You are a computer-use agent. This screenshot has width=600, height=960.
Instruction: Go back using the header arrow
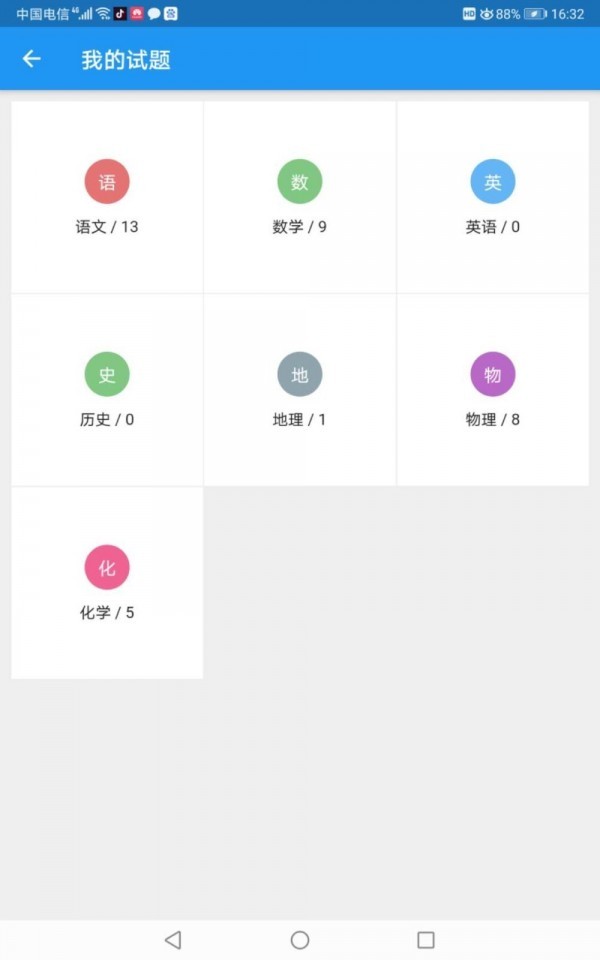coord(32,59)
